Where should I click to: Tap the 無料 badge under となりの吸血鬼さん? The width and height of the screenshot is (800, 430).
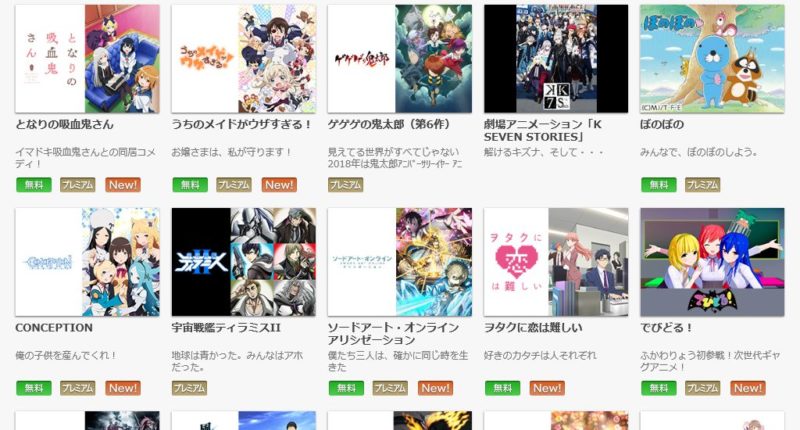coord(34,185)
